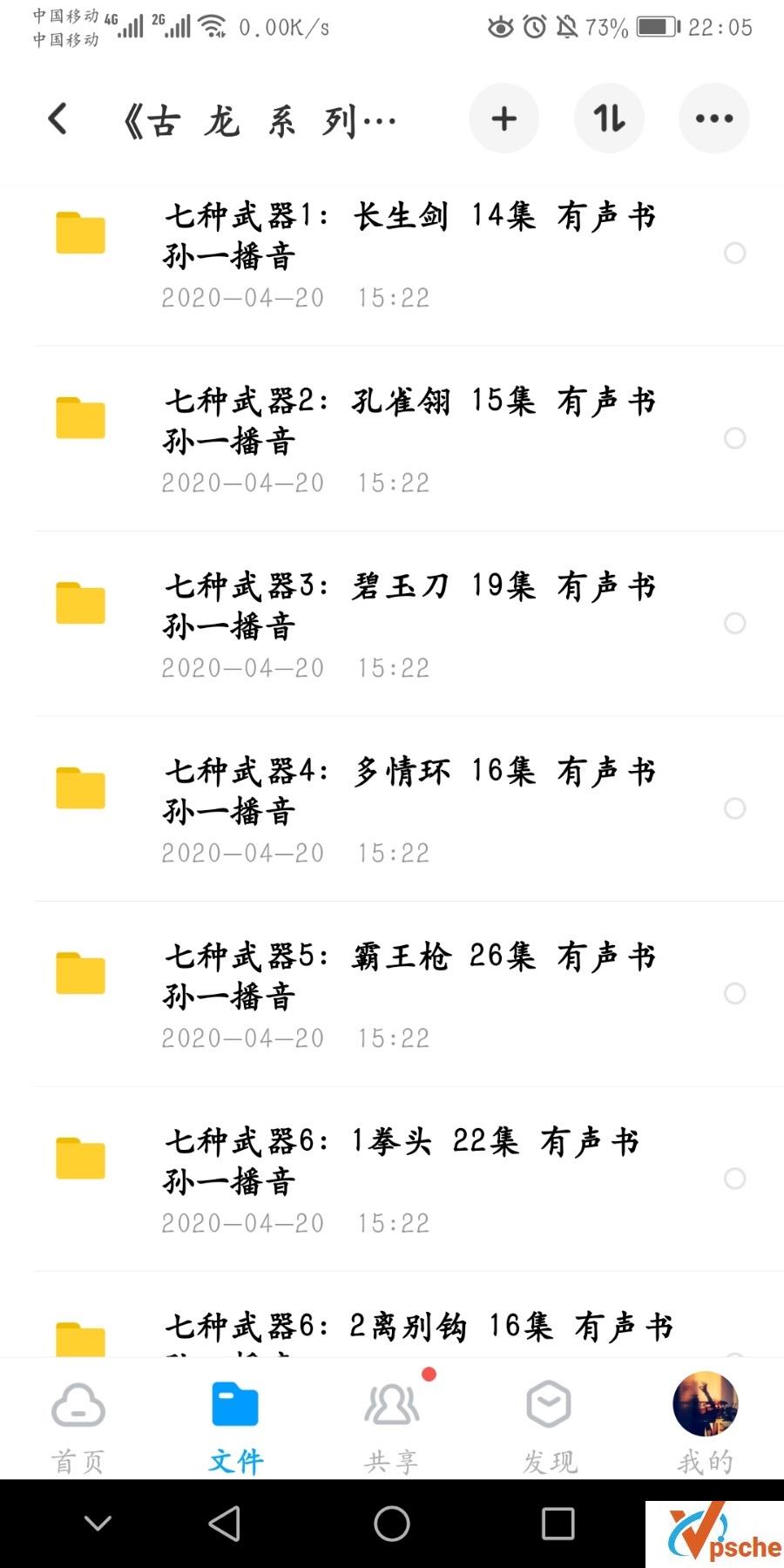Tap the profile avatar thumbnail in bottom bar
The image size is (784, 1568).
pos(704,1401)
